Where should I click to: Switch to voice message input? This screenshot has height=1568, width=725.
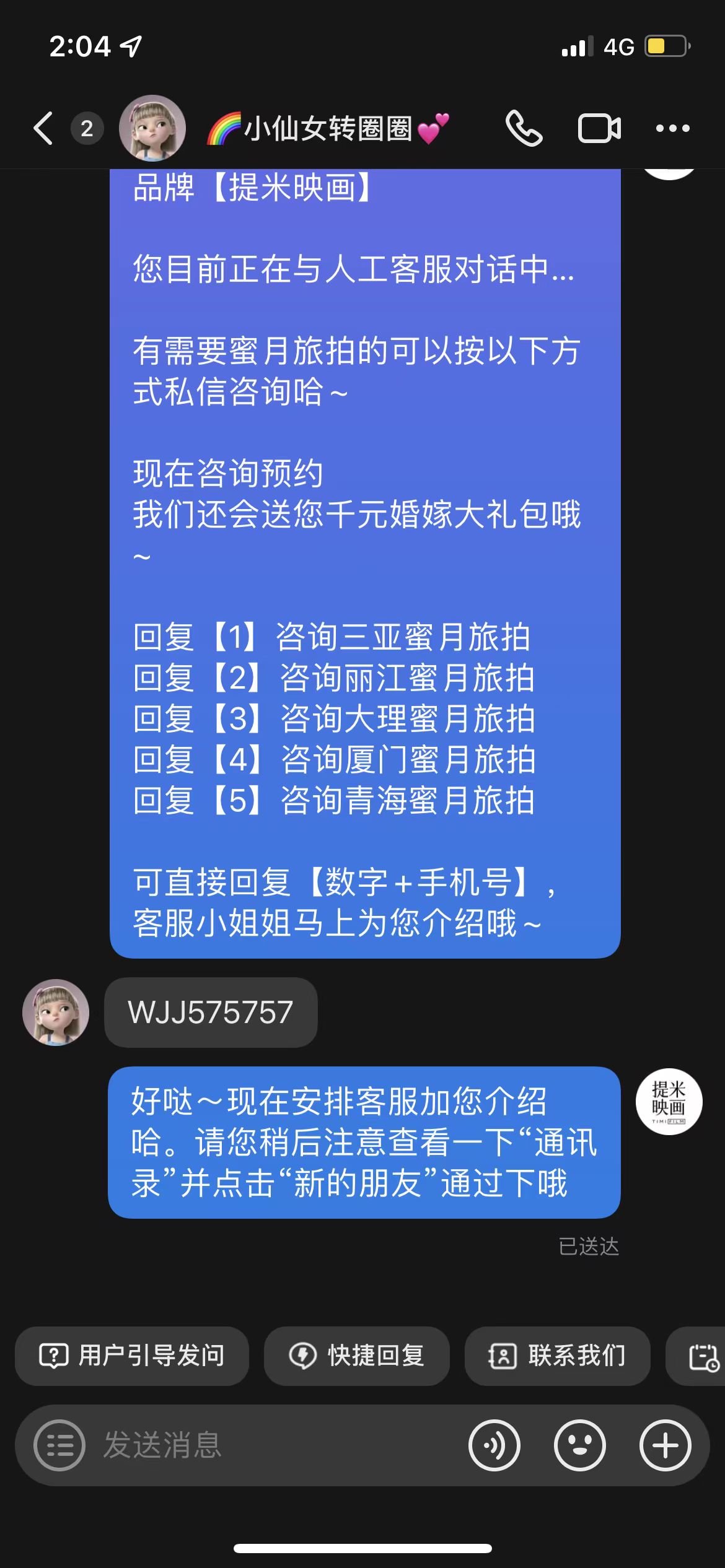(x=494, y=1445)
